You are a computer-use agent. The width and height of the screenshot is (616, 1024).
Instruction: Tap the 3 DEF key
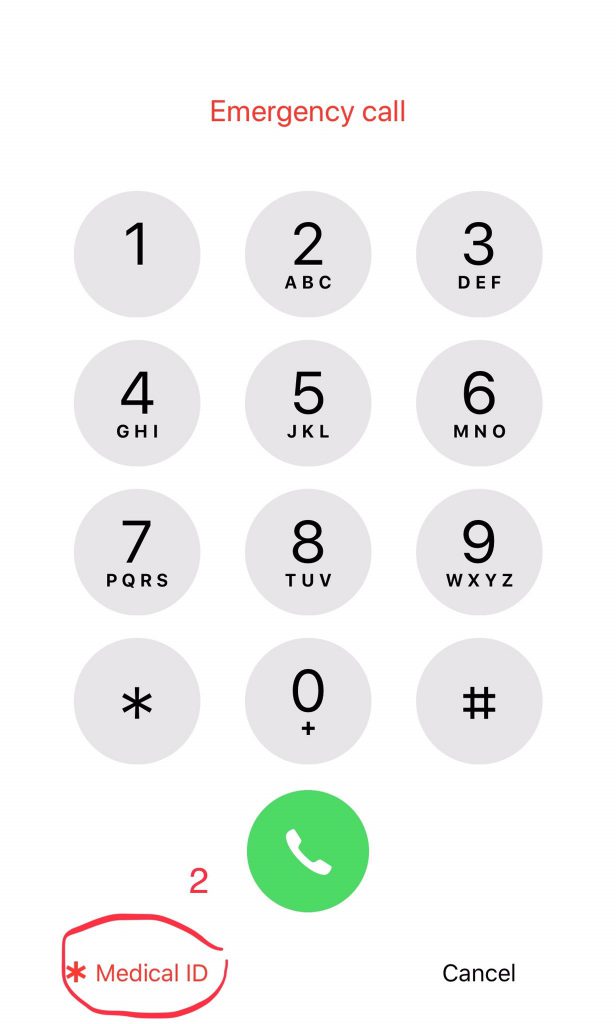coord(479,254)
